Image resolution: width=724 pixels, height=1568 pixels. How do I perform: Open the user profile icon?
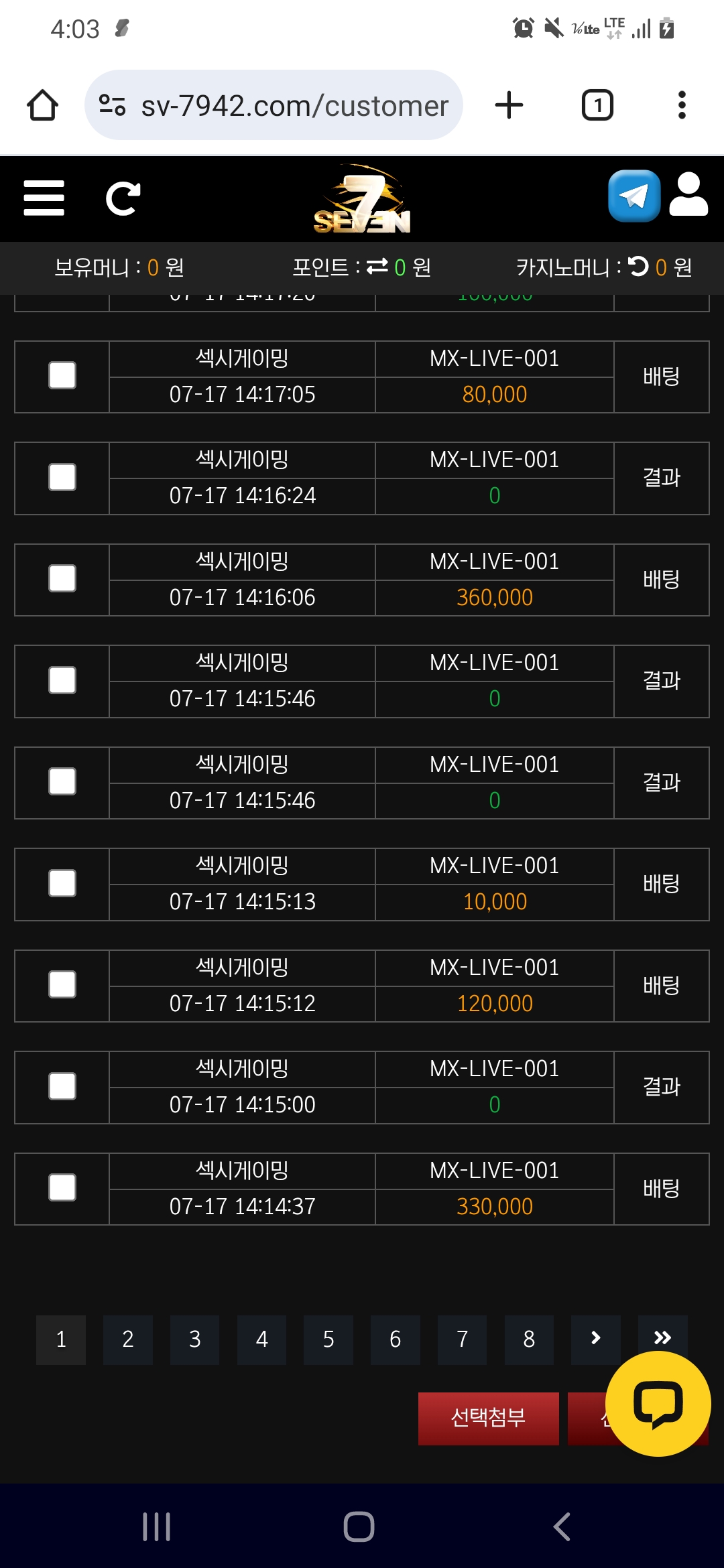688,196
